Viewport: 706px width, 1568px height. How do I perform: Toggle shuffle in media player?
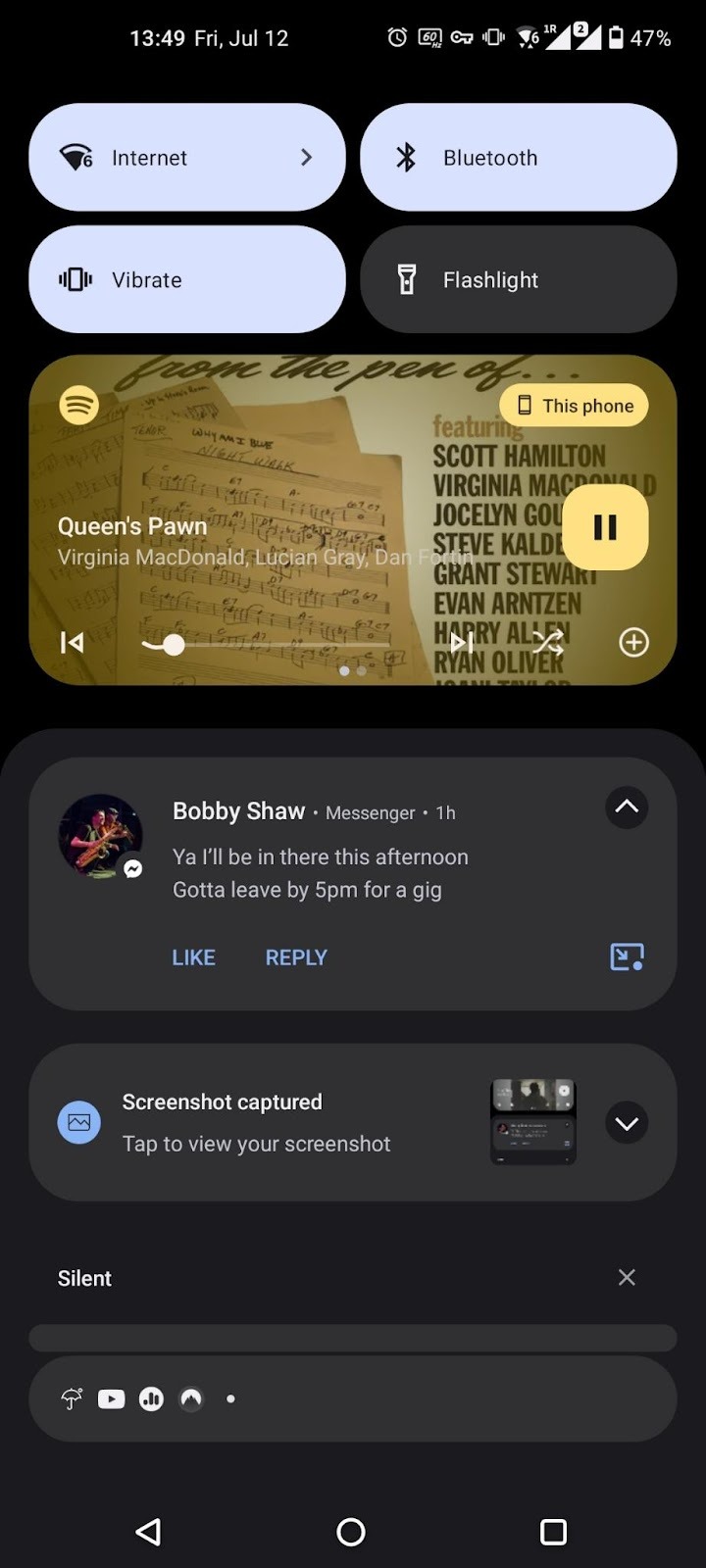point(548,643)
